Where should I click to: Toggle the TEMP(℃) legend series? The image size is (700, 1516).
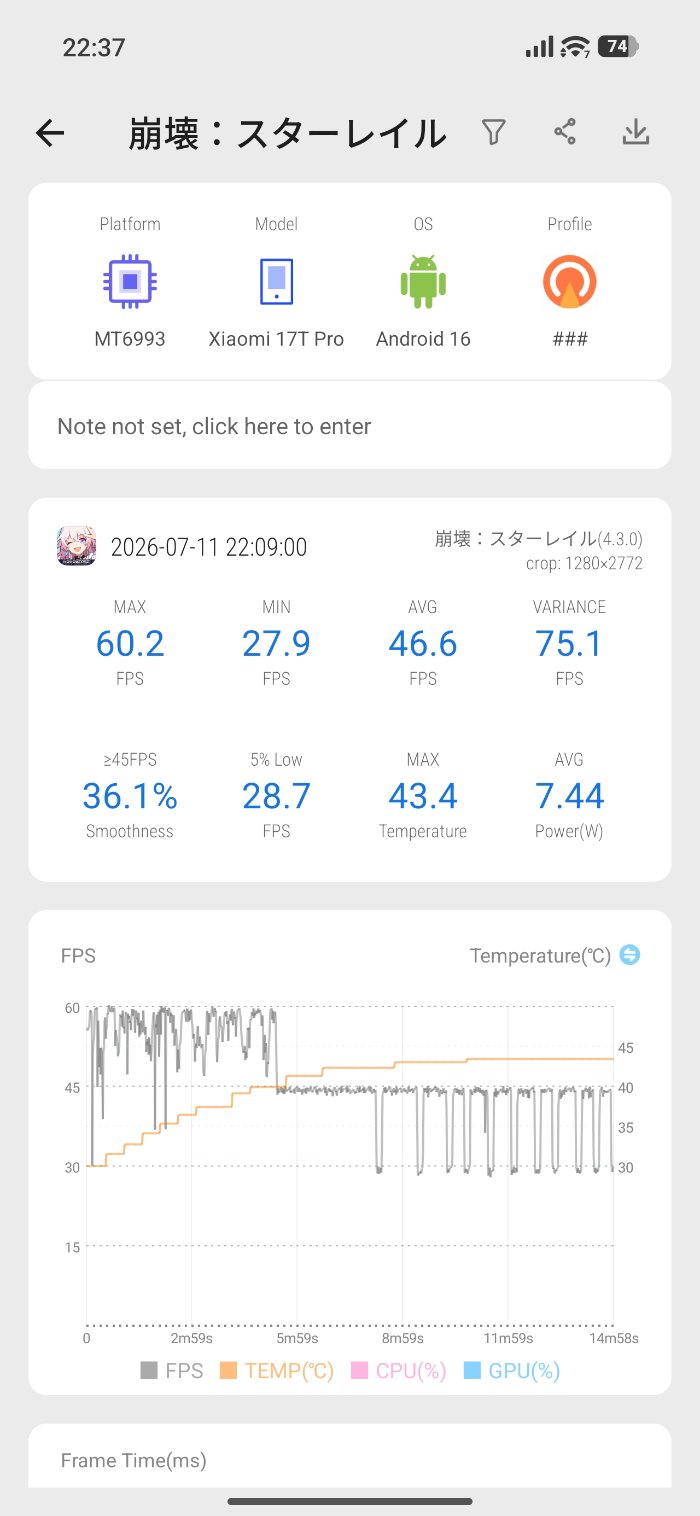coord(277,1371)
